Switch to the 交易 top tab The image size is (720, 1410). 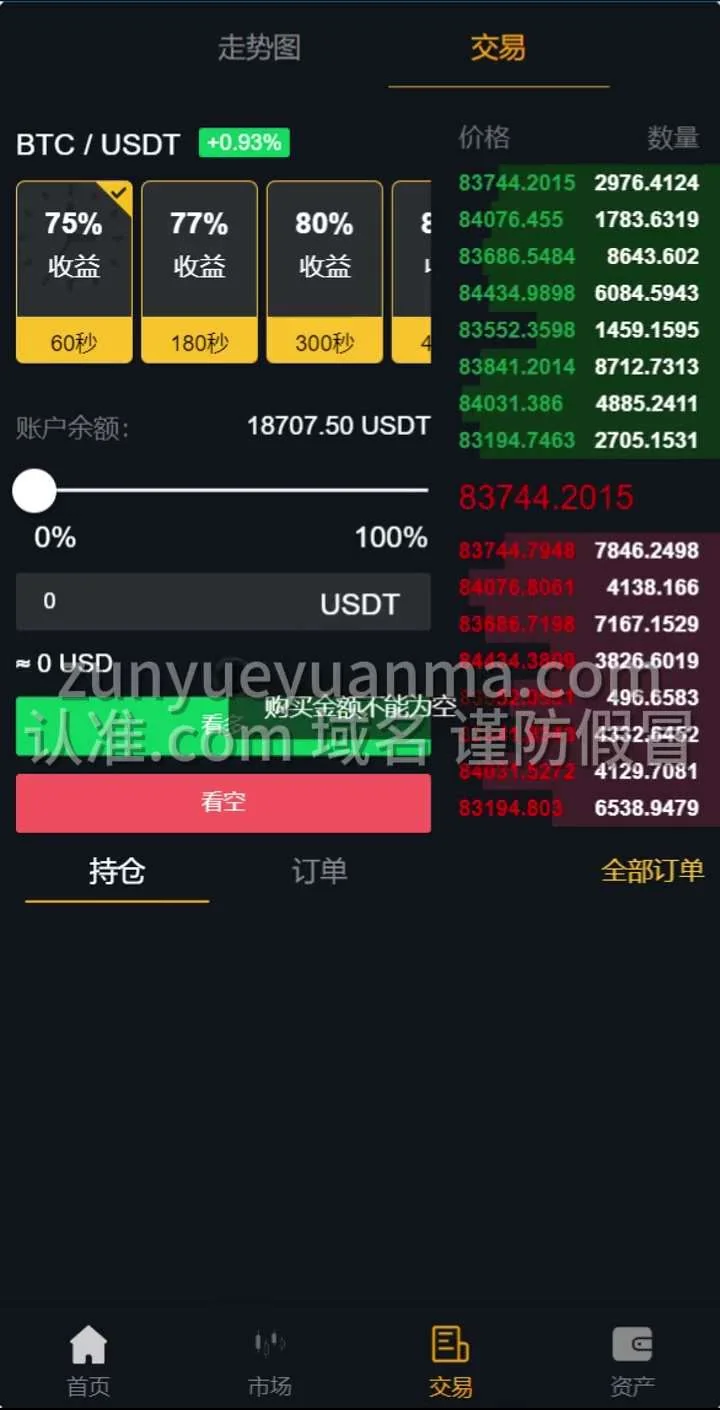click(x=498, y=48)
